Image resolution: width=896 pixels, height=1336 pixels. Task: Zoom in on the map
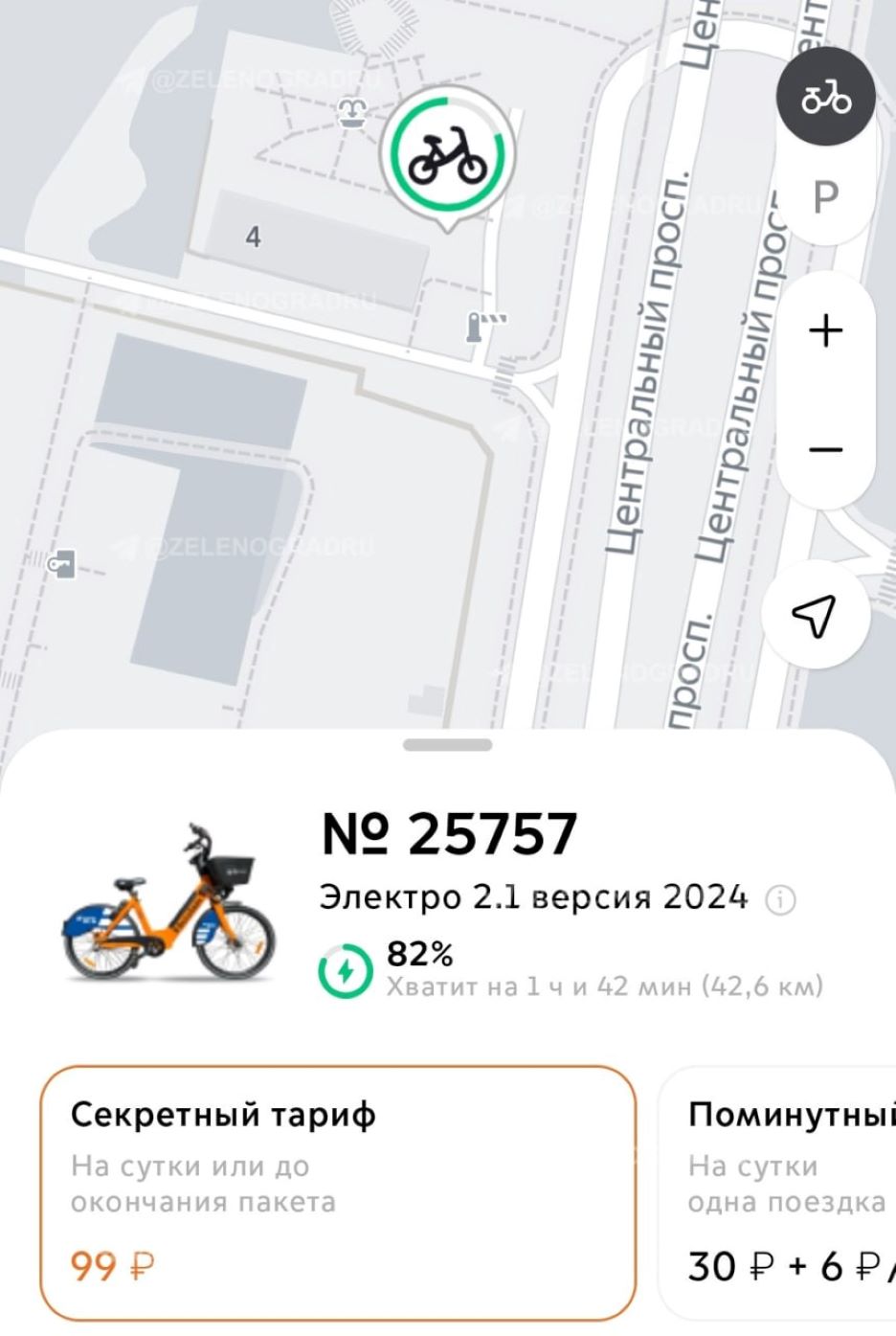[x=825, y=331]
